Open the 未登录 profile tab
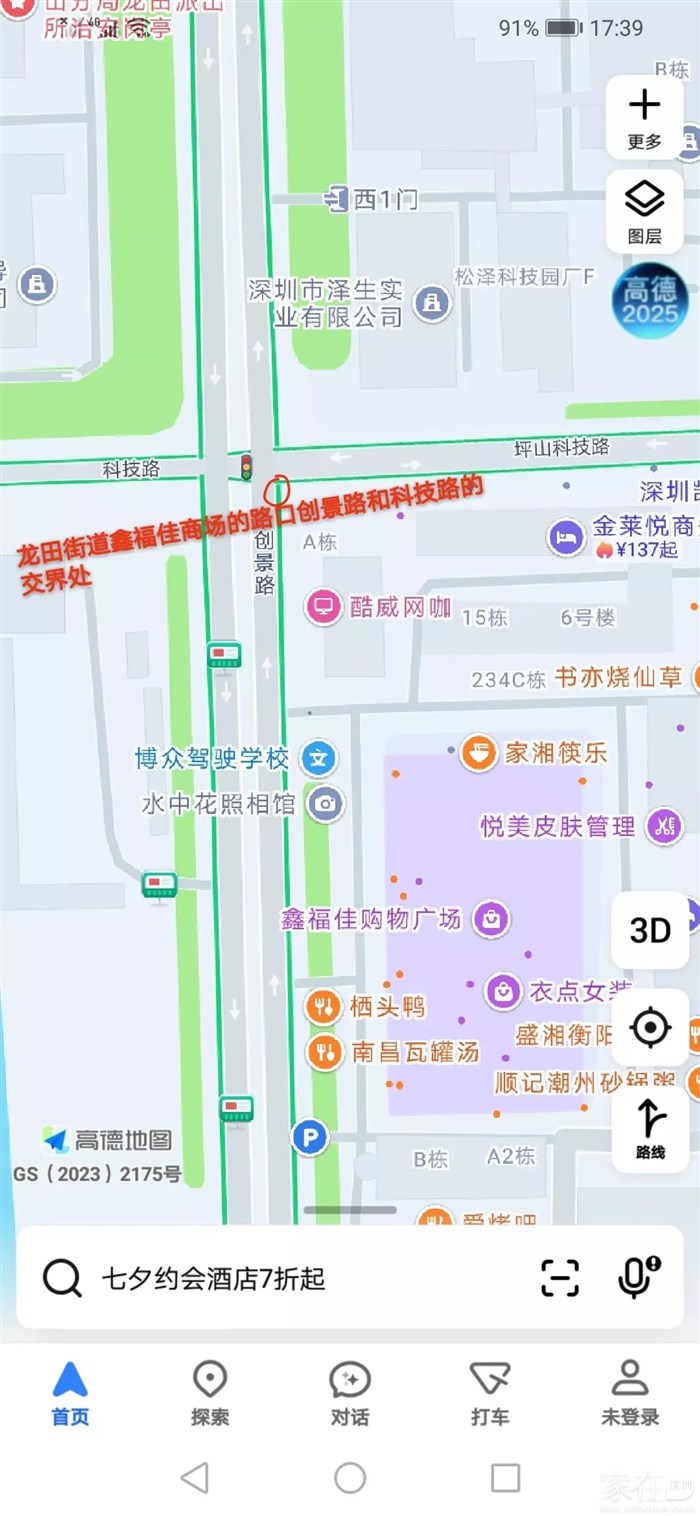This screenshot has width=700, height=1516. (630, 1392)
